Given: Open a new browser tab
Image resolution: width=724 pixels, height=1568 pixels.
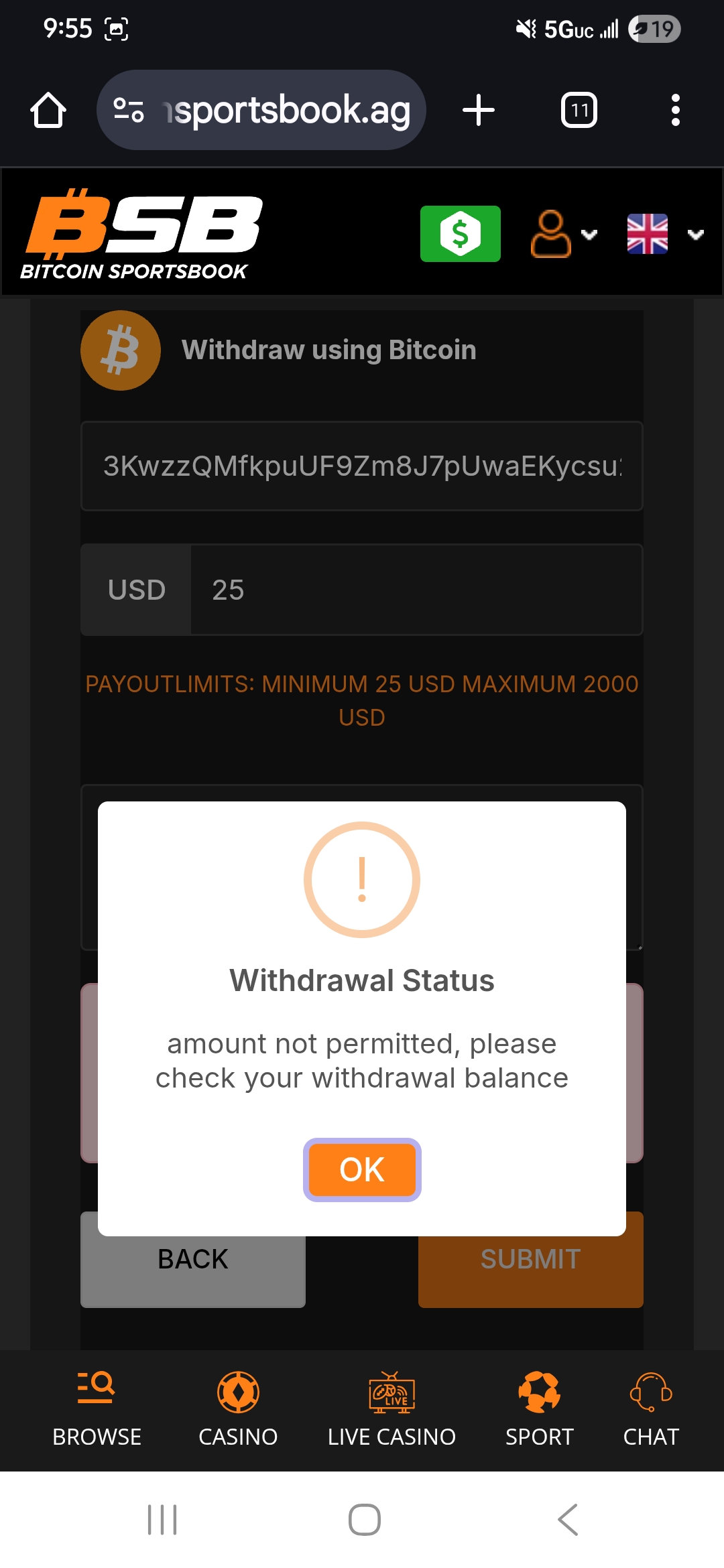Looking at the screenshot, I should point(479,110).
